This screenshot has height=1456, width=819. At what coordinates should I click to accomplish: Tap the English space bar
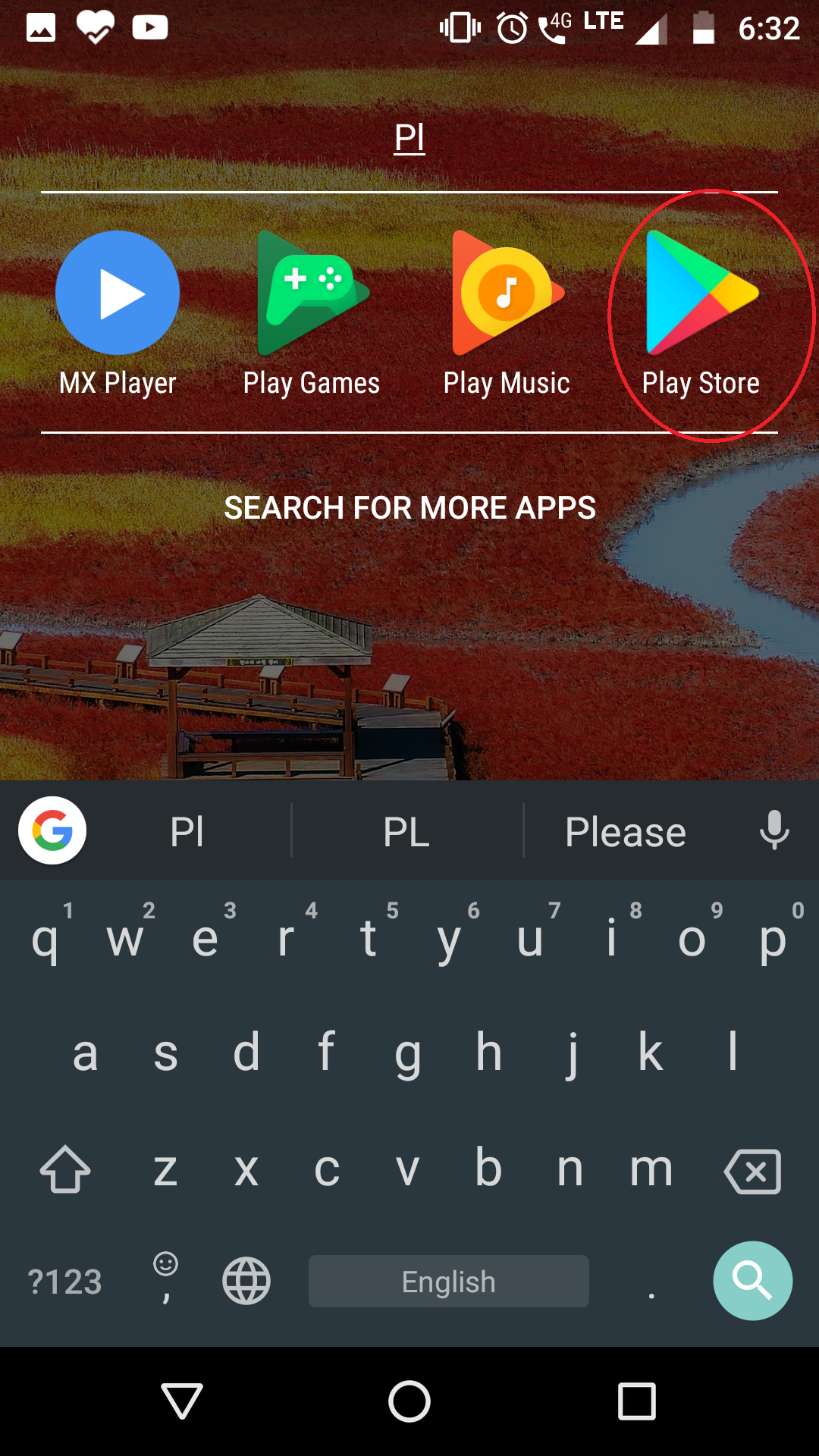point(448,1282)
